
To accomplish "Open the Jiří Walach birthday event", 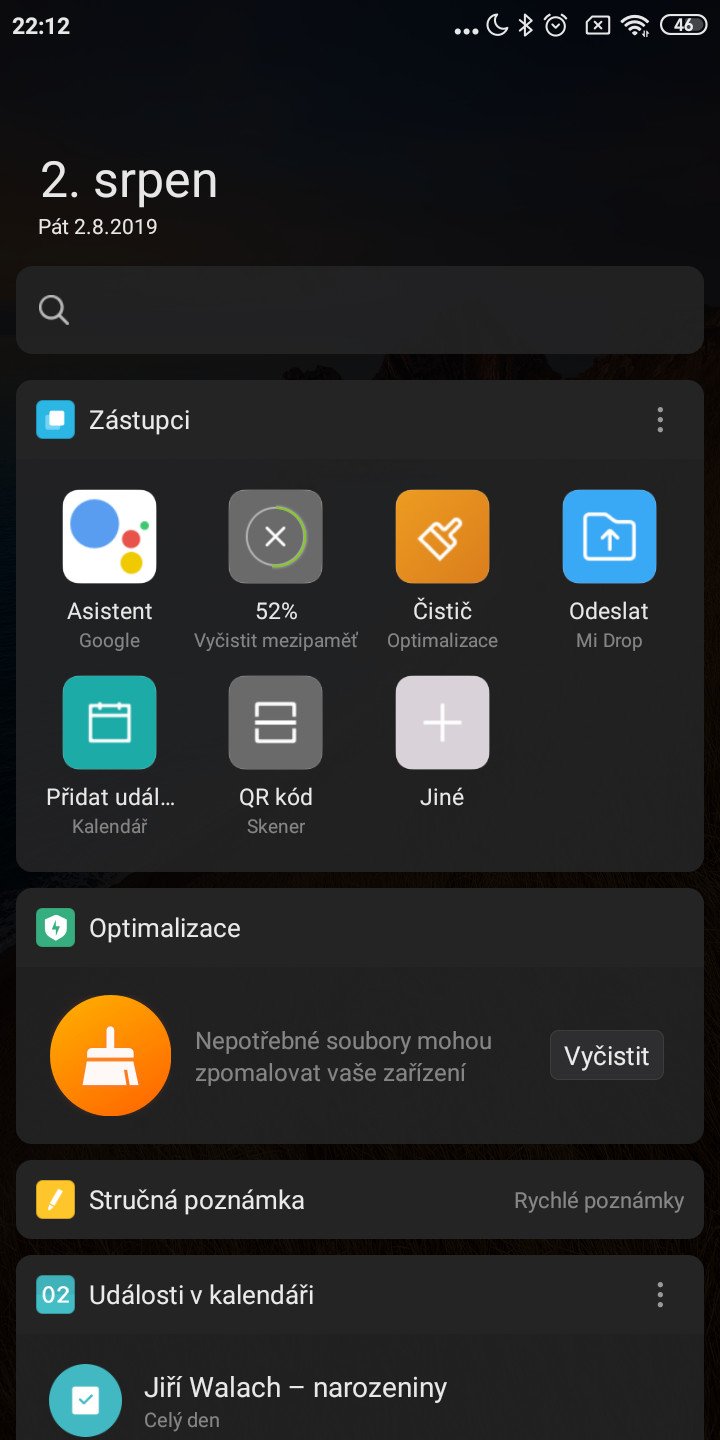I will coord(360,1399).
